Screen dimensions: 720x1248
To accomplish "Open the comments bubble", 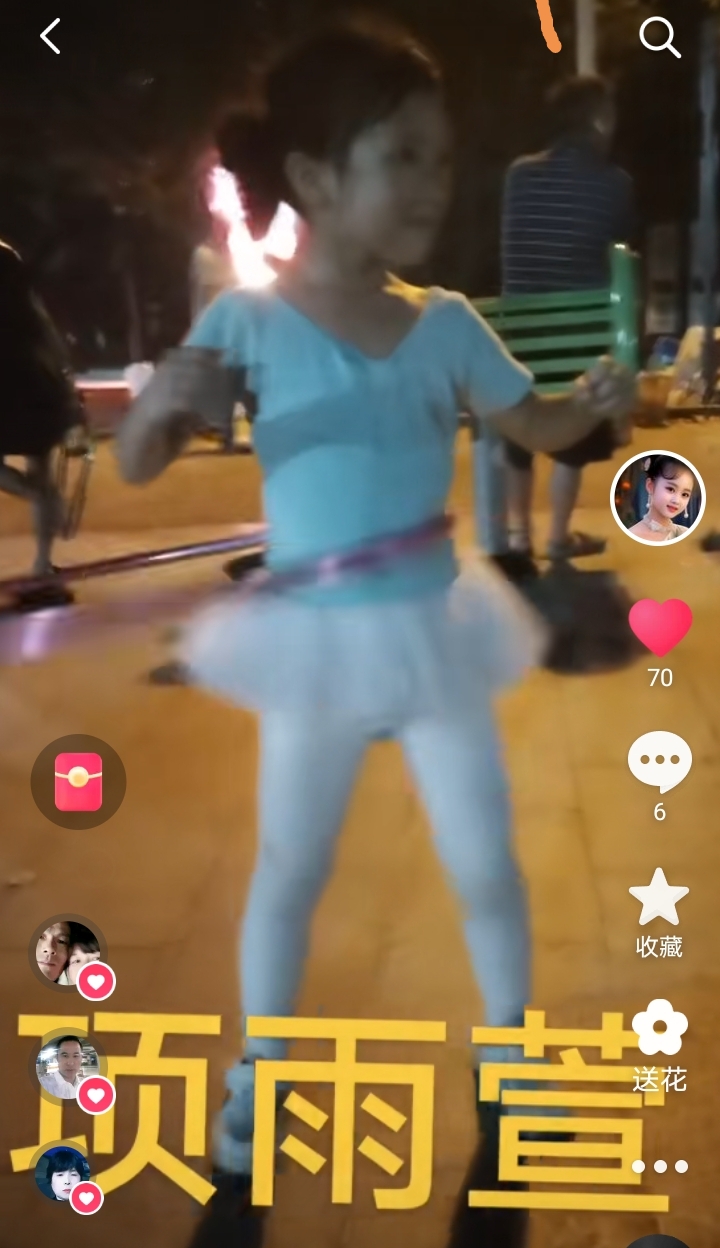I will 659,762.
